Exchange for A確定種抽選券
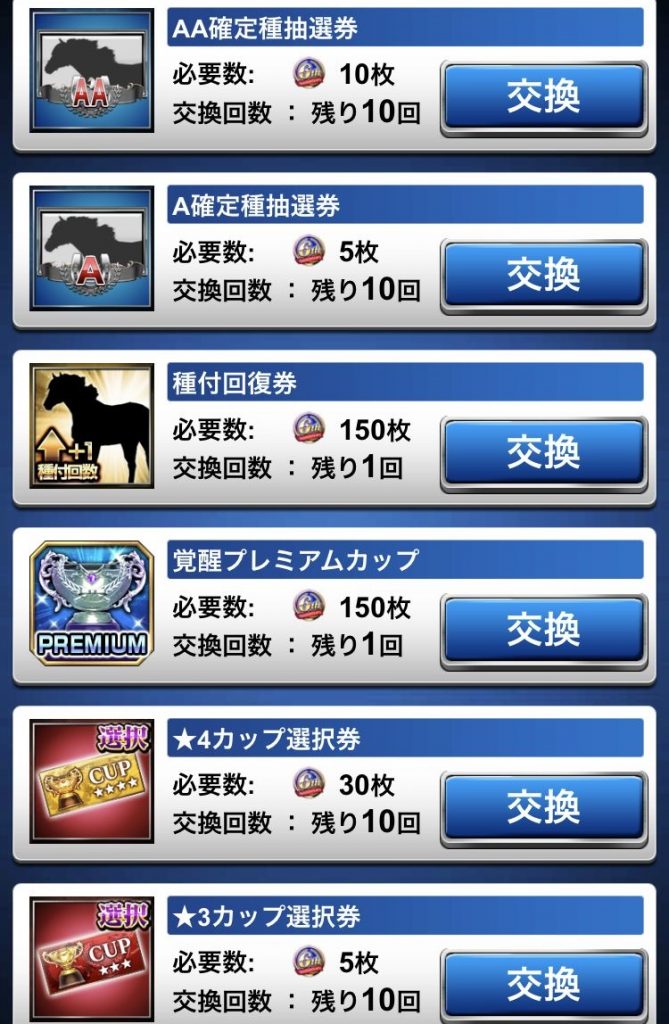Viewport: 669px width, 1024px height. click(x=543, y=274)
